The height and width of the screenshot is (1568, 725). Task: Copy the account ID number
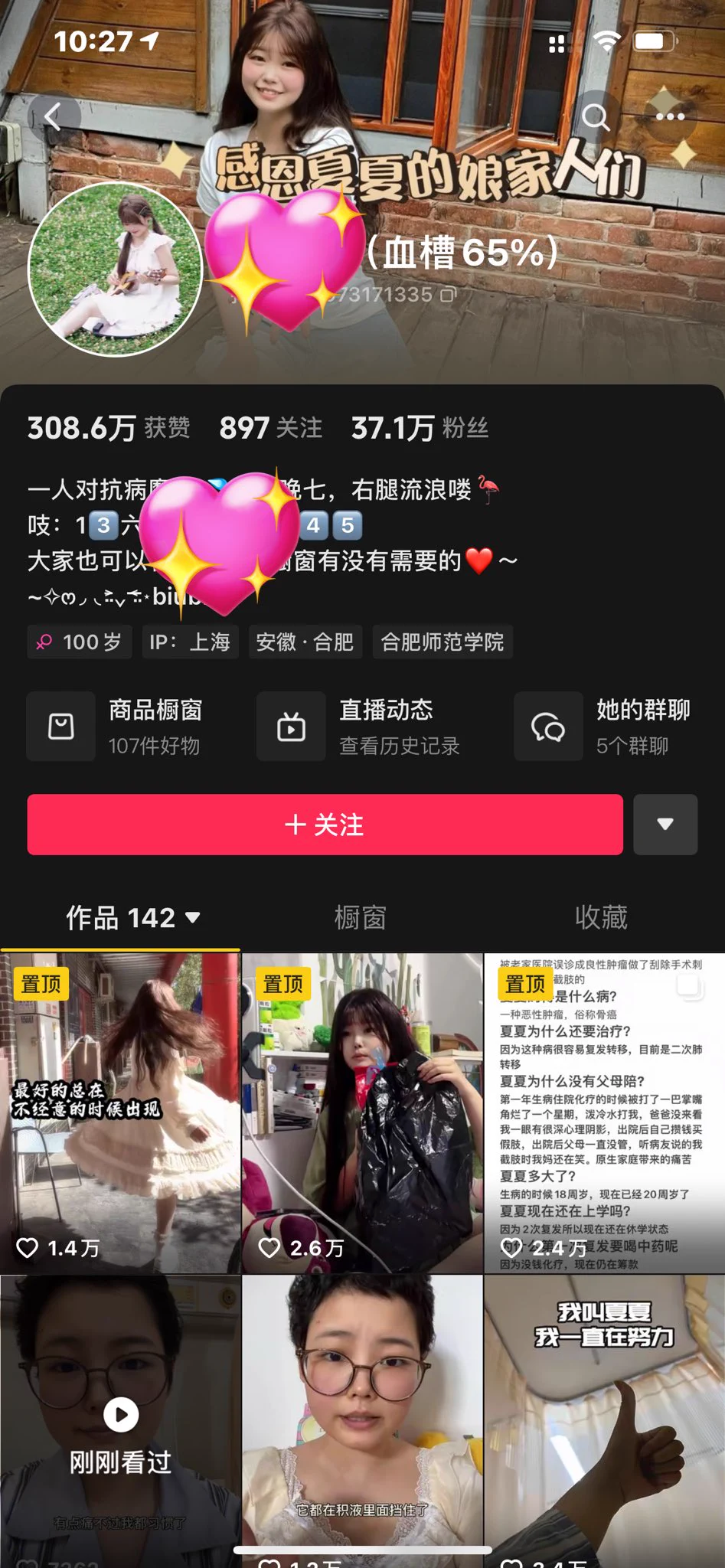[x=449, y=295]
